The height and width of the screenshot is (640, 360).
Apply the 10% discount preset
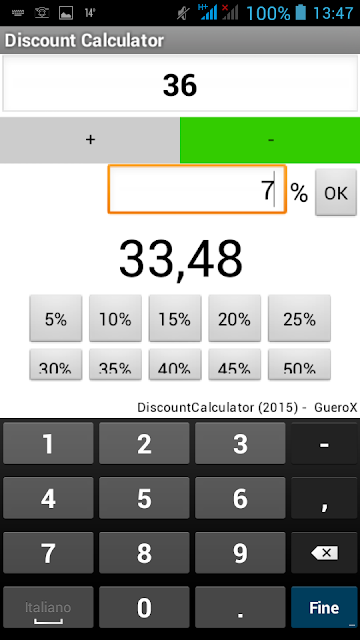point(116,318)
